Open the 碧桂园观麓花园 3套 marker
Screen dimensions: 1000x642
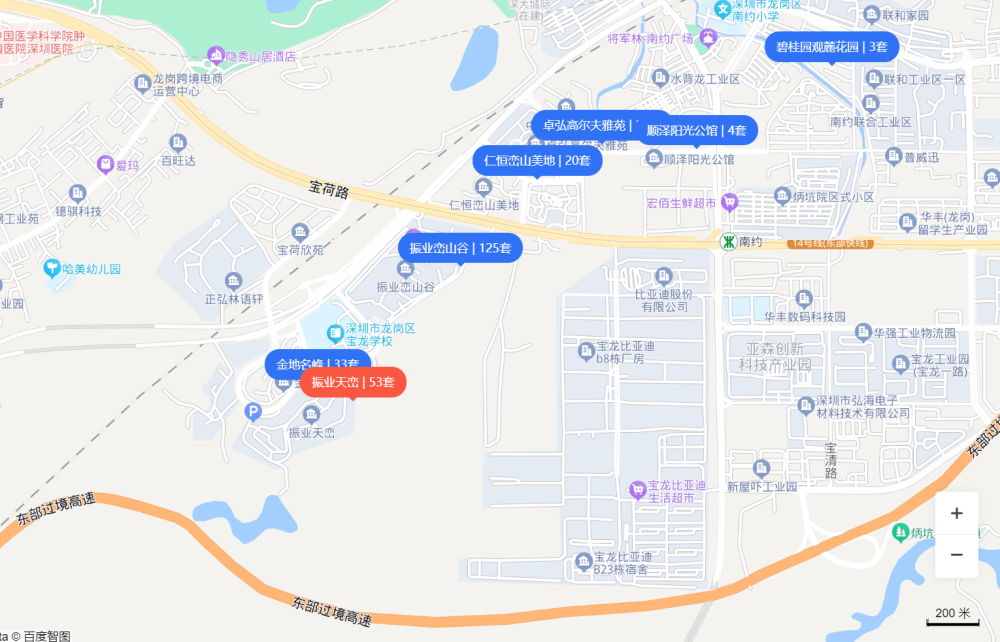tap(832, 47)
